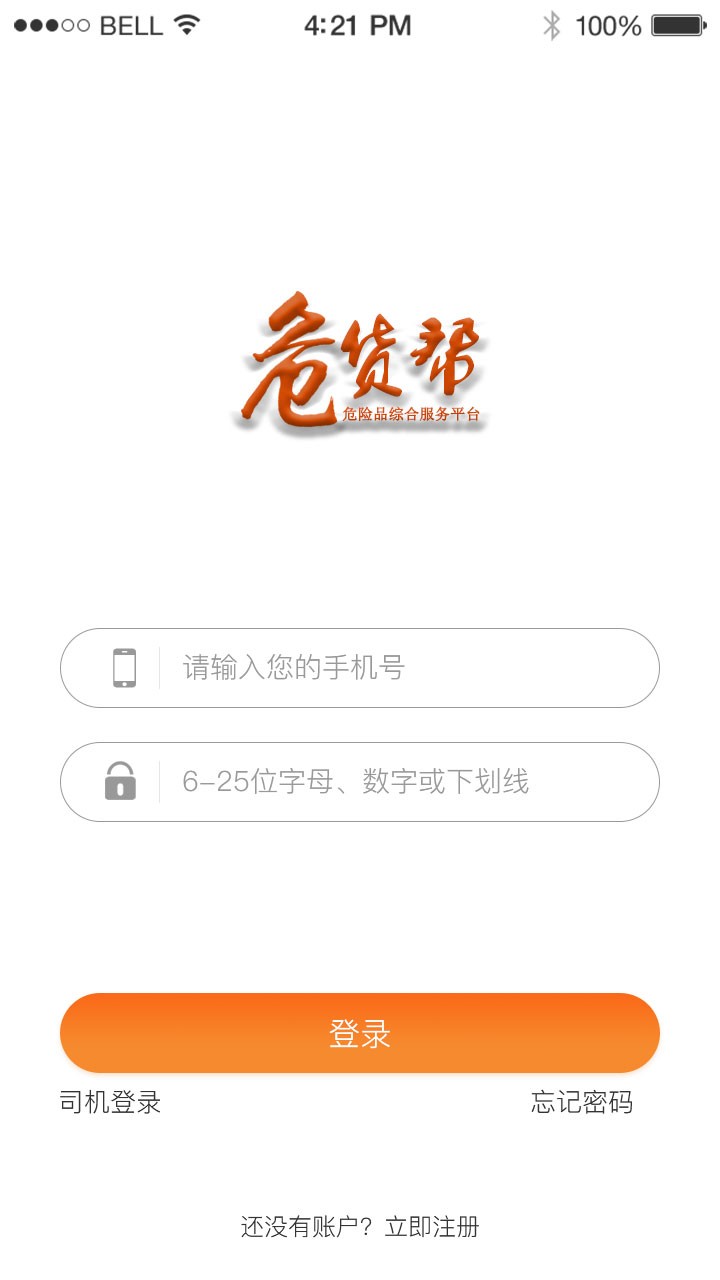Image resolution: width=720 pixels, height=1280 pixels.
Task: Tap the 4:21 PM time display
Action: coord(360,25)
